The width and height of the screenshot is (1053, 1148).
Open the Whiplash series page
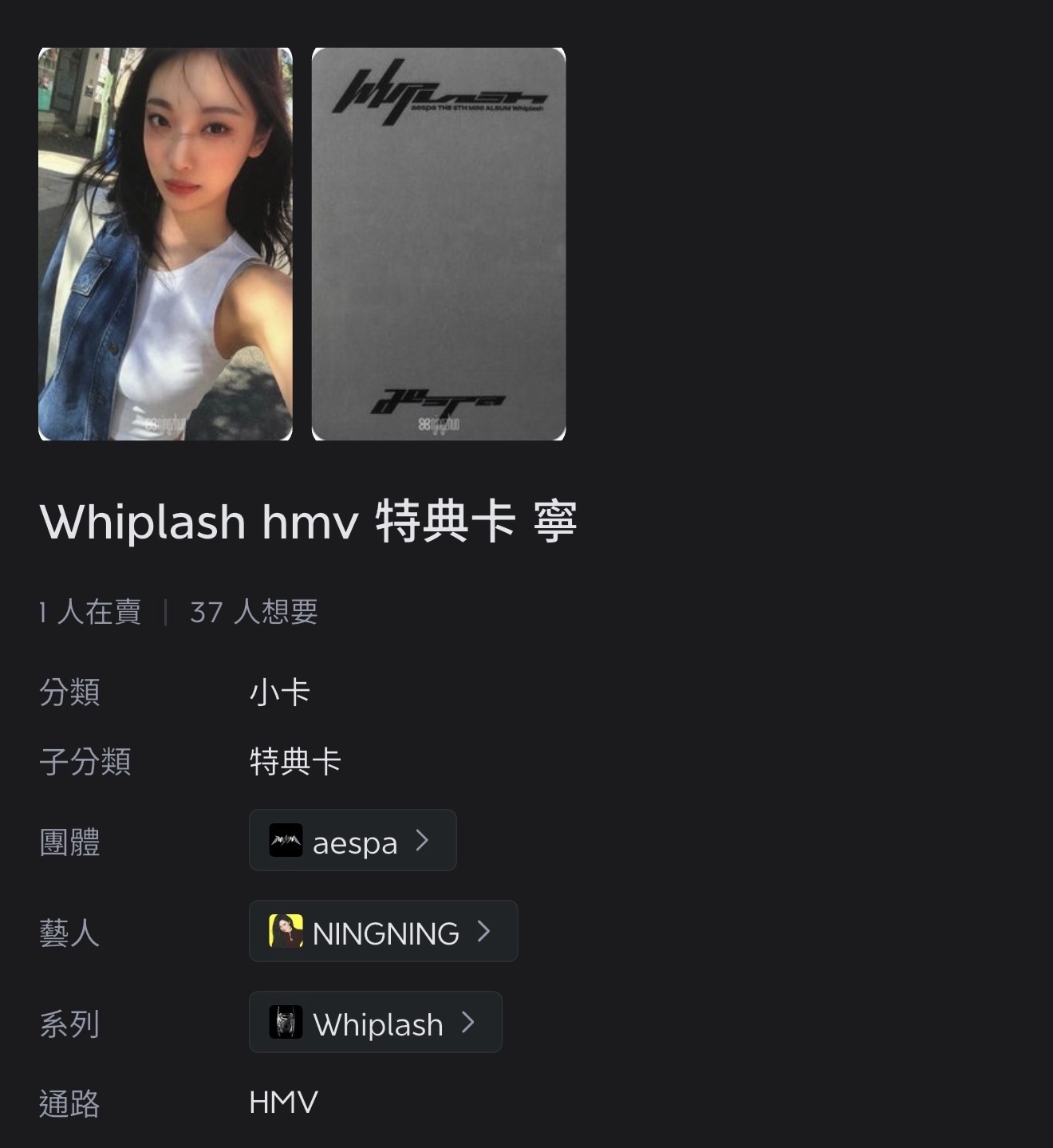click(375, 1023)
